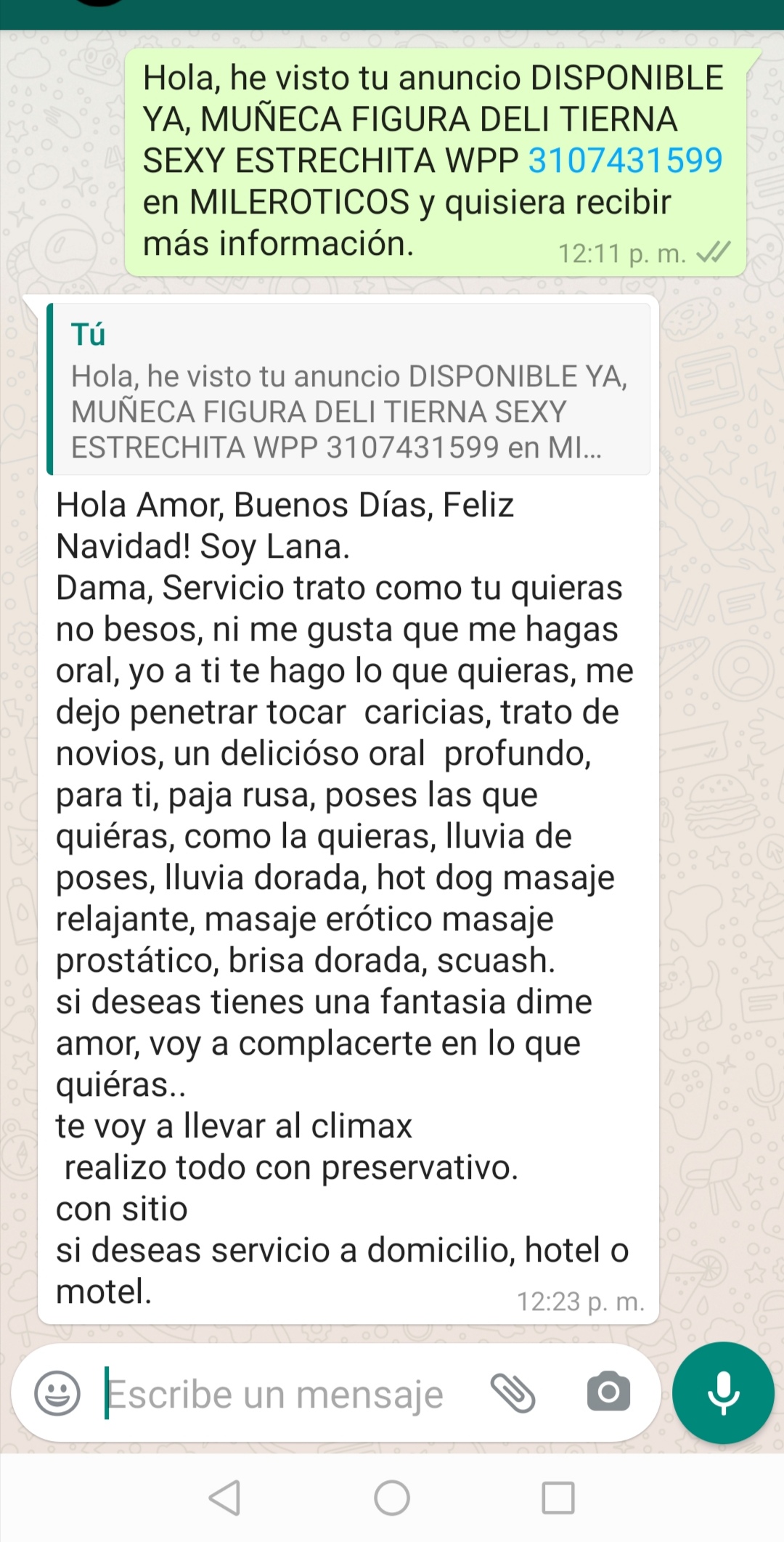
Task: Open the attachment paperclip menu
Action: [x=513, y=1392]
